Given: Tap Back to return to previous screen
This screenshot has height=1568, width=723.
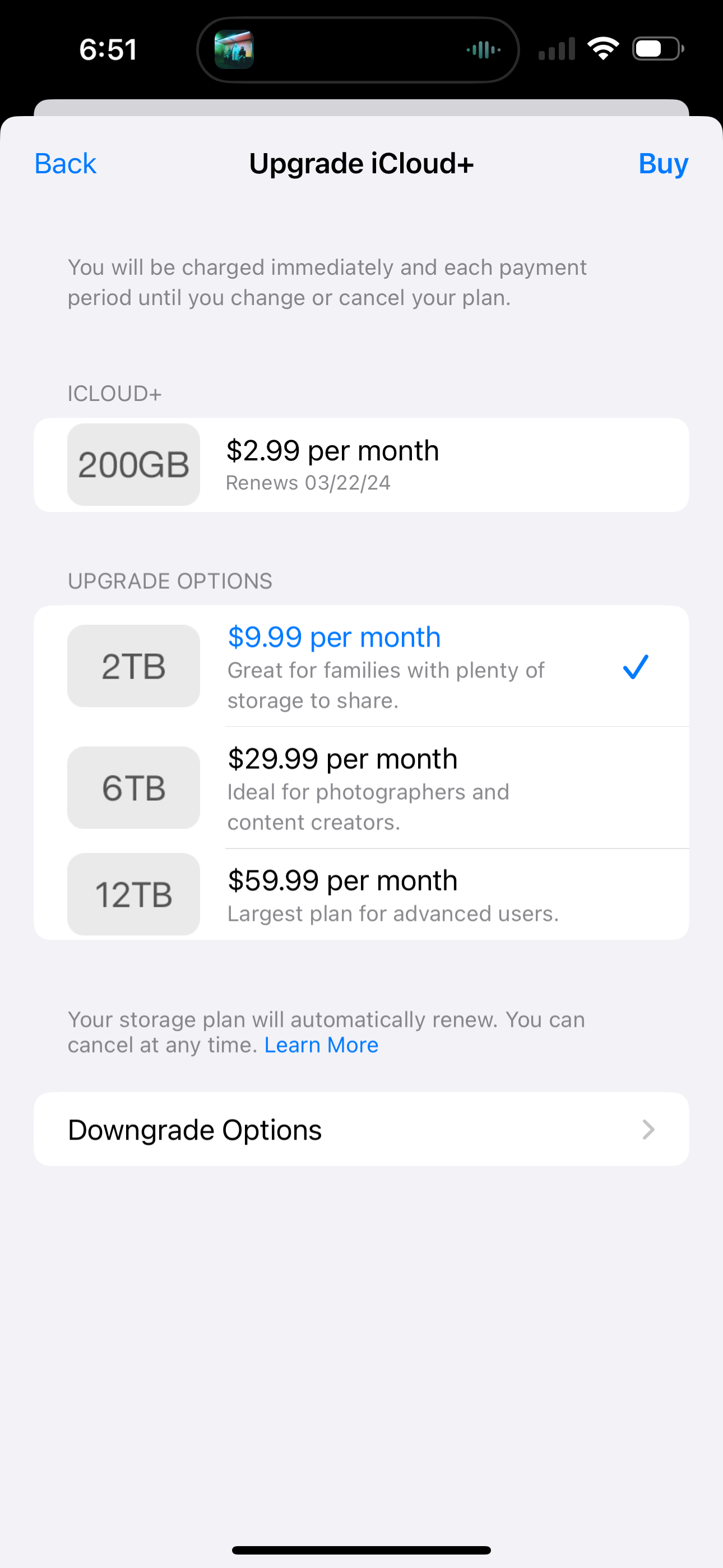Looking at the screenshot, I should [64, 163].
